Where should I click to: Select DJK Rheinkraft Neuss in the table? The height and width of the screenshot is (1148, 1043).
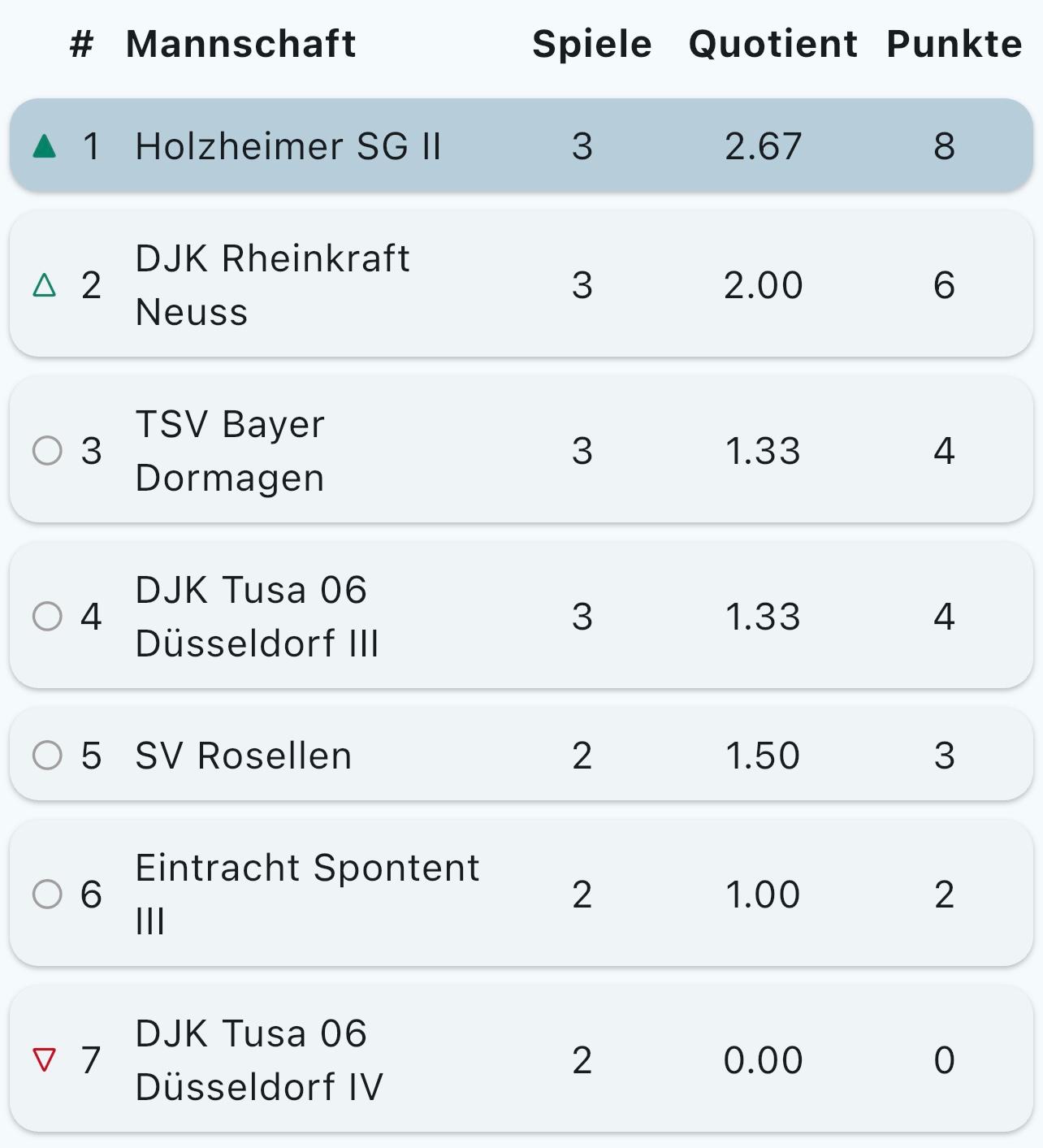pyautogui.click(x=520, y=284)
